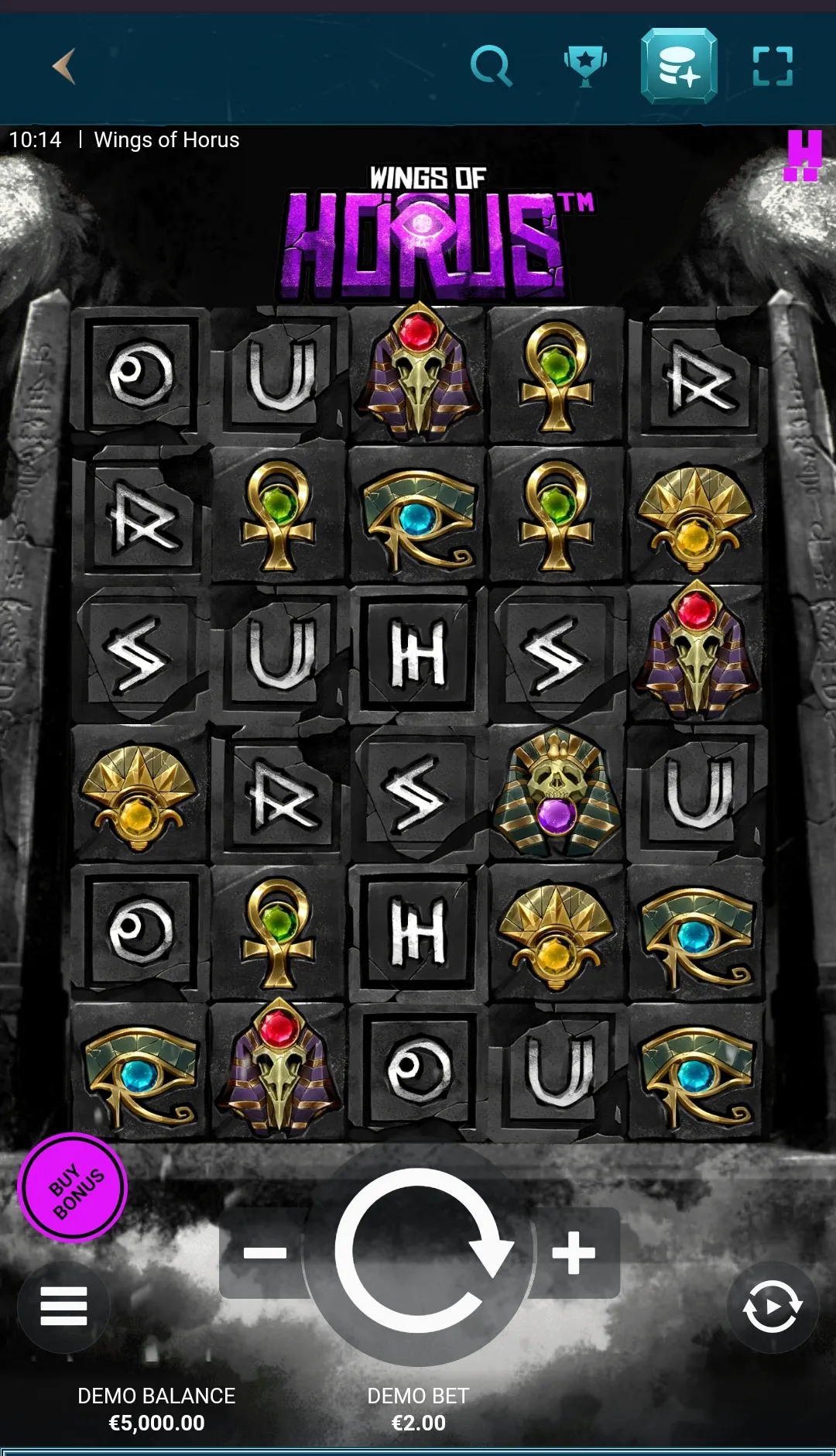Open autoplay settings

[772, 1307]
